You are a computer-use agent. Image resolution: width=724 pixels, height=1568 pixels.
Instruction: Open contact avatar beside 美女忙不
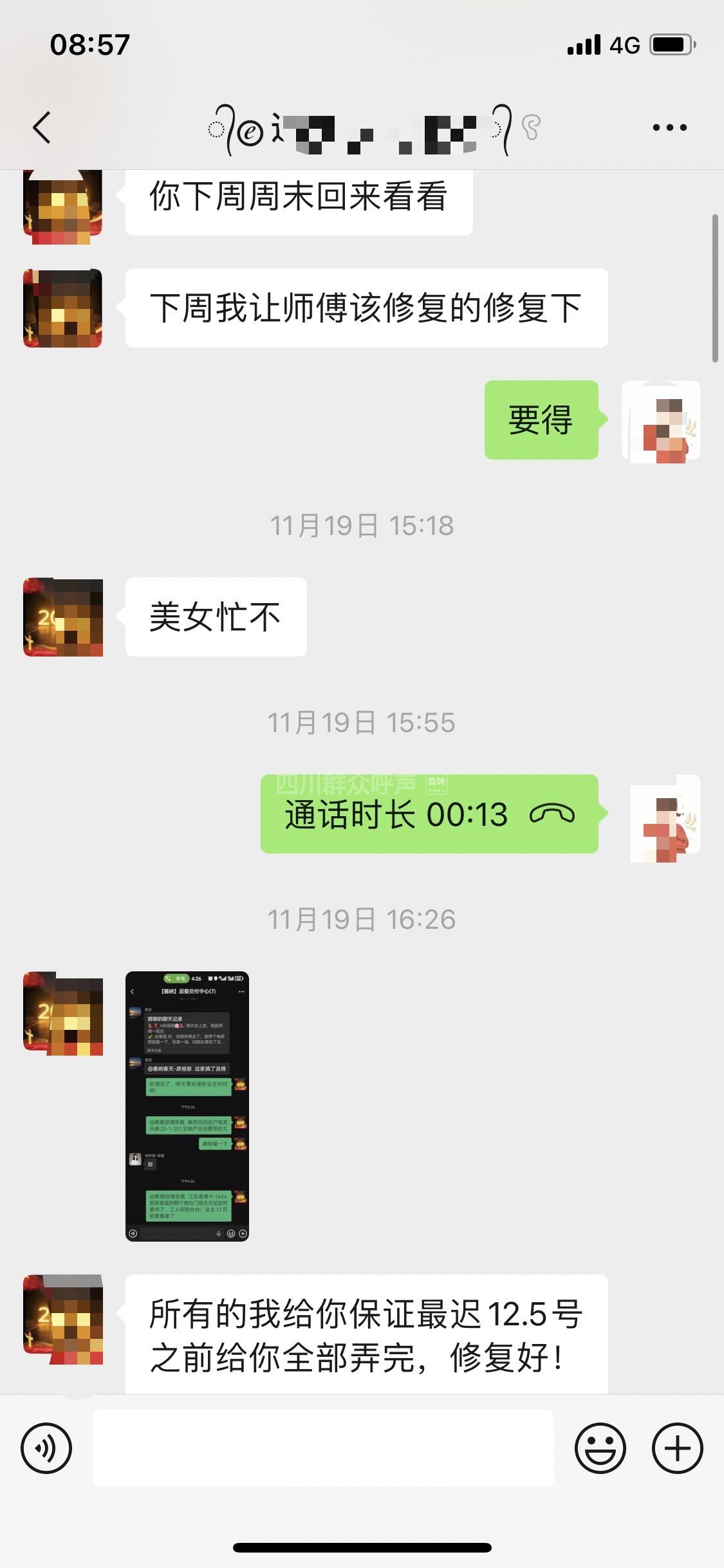click(x=63, y=617)
